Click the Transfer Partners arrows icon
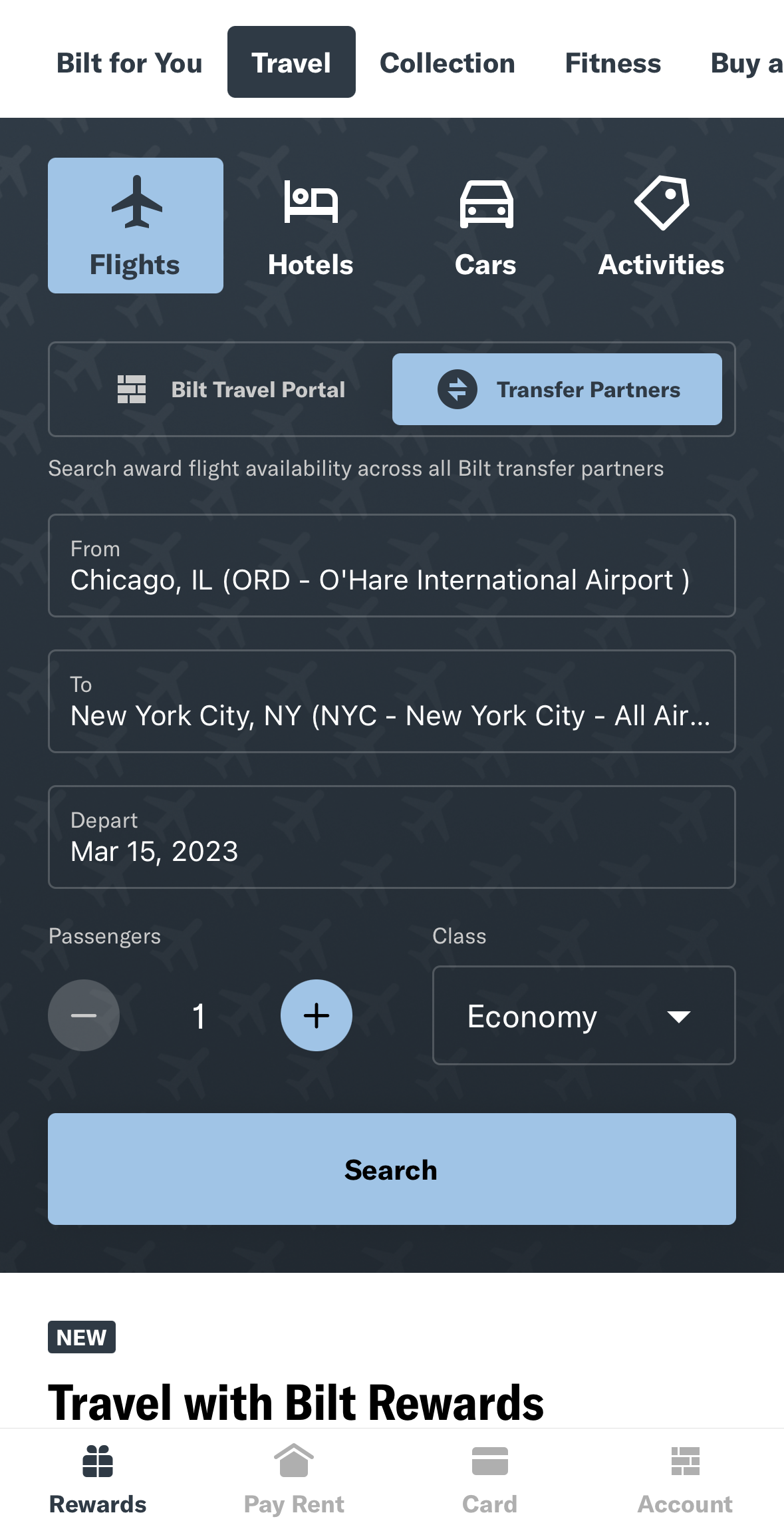 click(457, 389)
